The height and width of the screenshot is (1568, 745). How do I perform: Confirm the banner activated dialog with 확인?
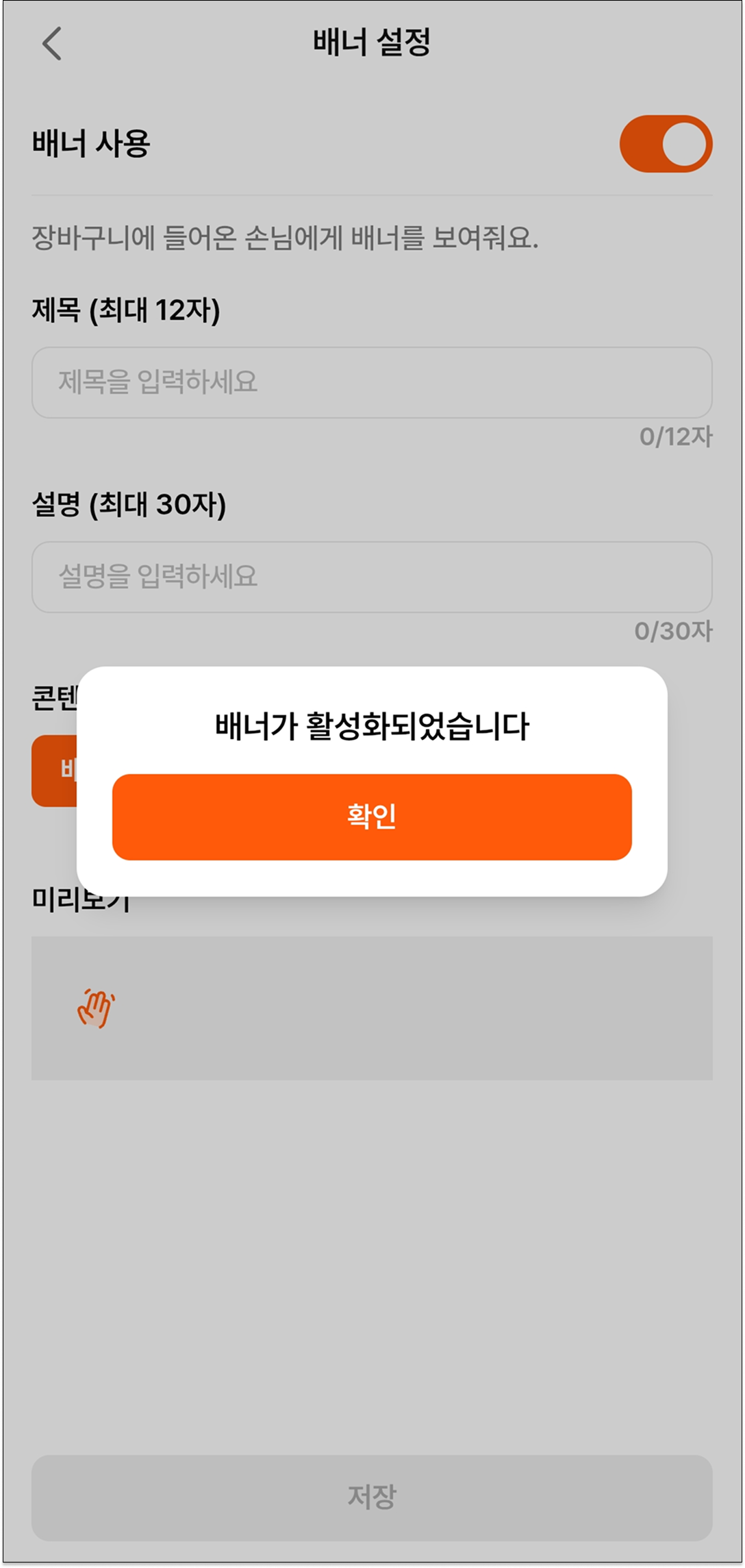pos(372,817)
